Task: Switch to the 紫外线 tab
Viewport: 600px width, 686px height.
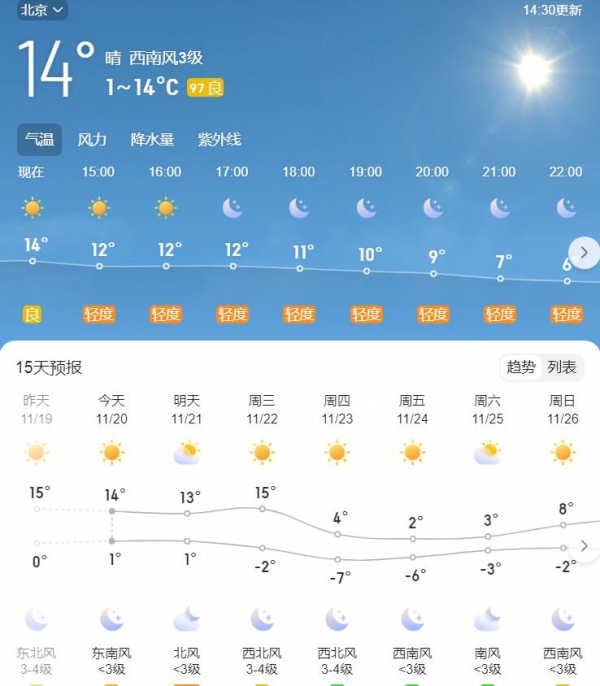Action: [x=219, y=140]
